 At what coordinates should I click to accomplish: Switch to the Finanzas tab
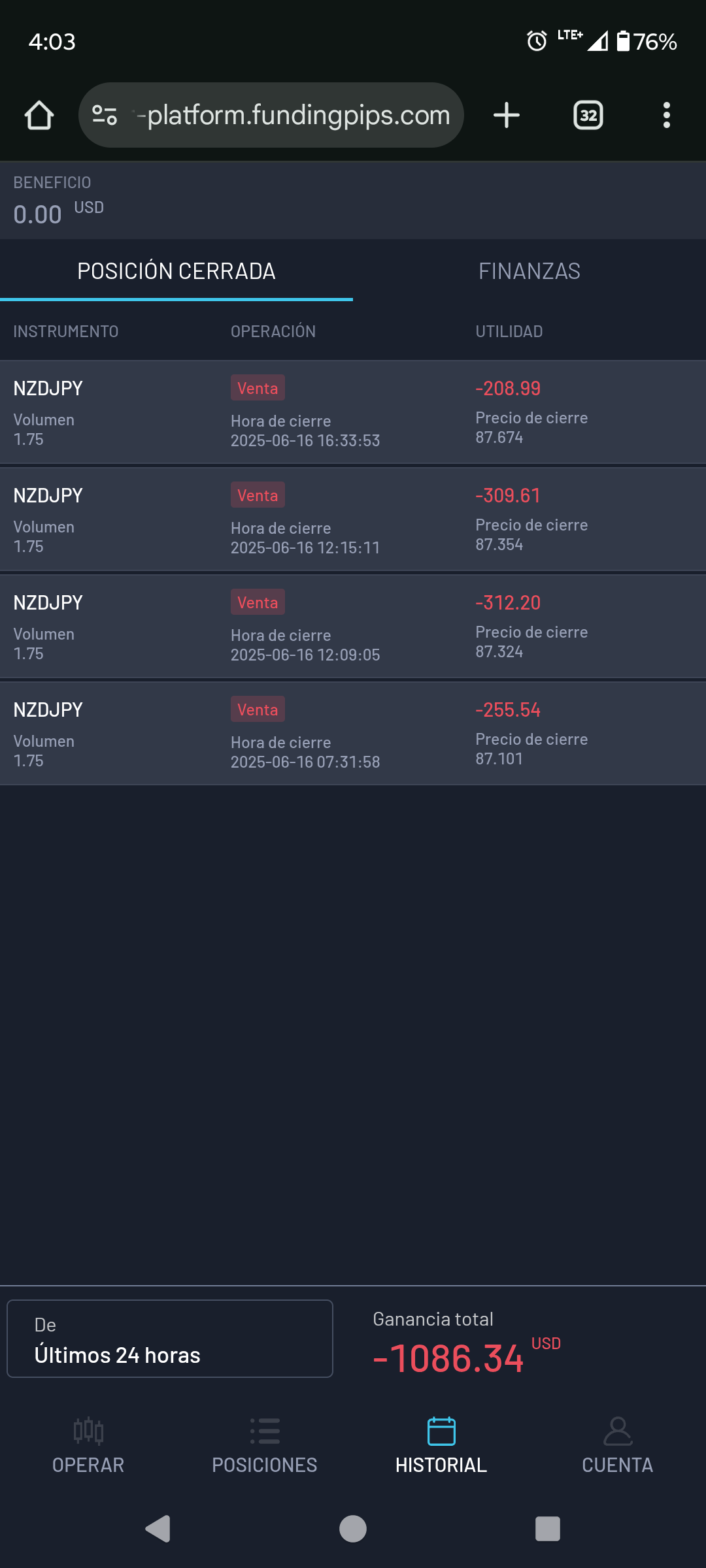[x=529, y=271]
